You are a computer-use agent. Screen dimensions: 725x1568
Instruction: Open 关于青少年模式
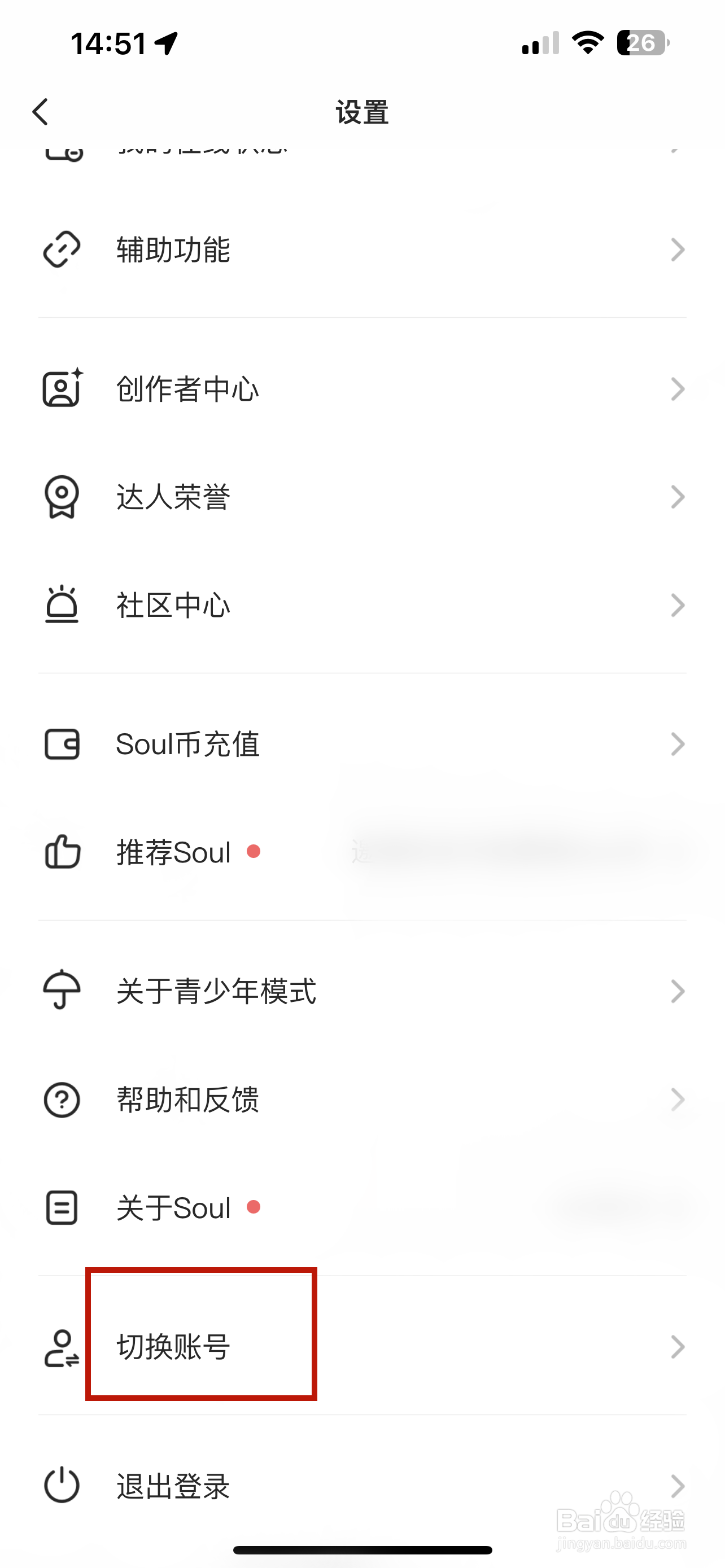[362, 991]
